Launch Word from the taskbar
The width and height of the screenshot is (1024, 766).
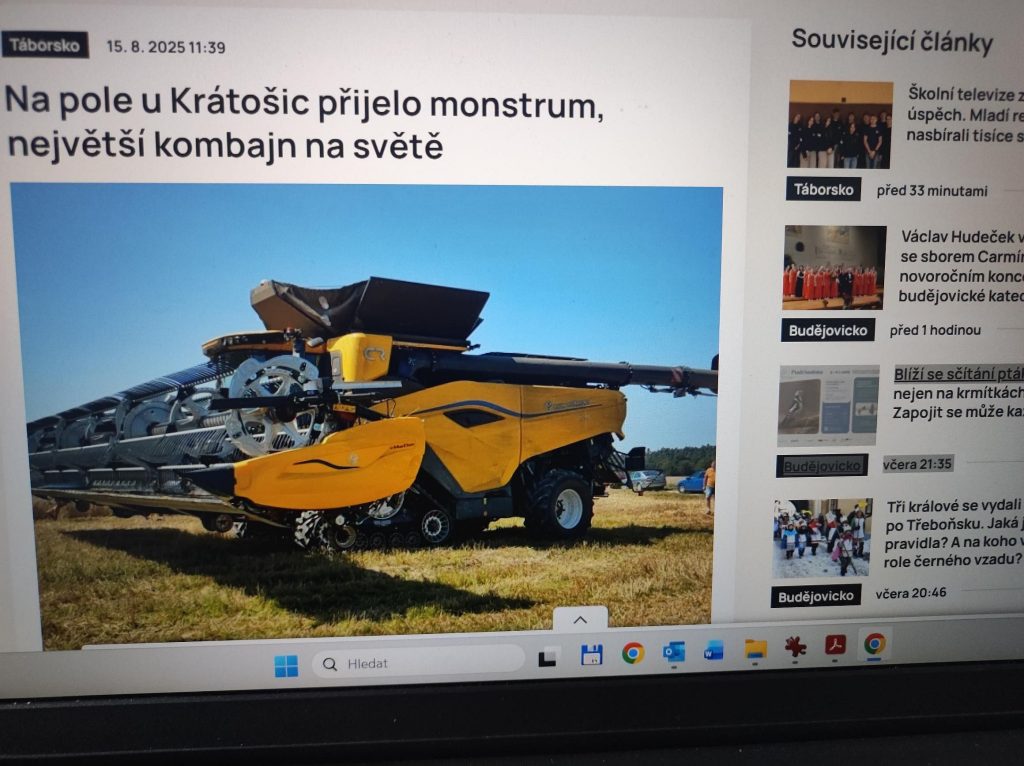[714, 650]
